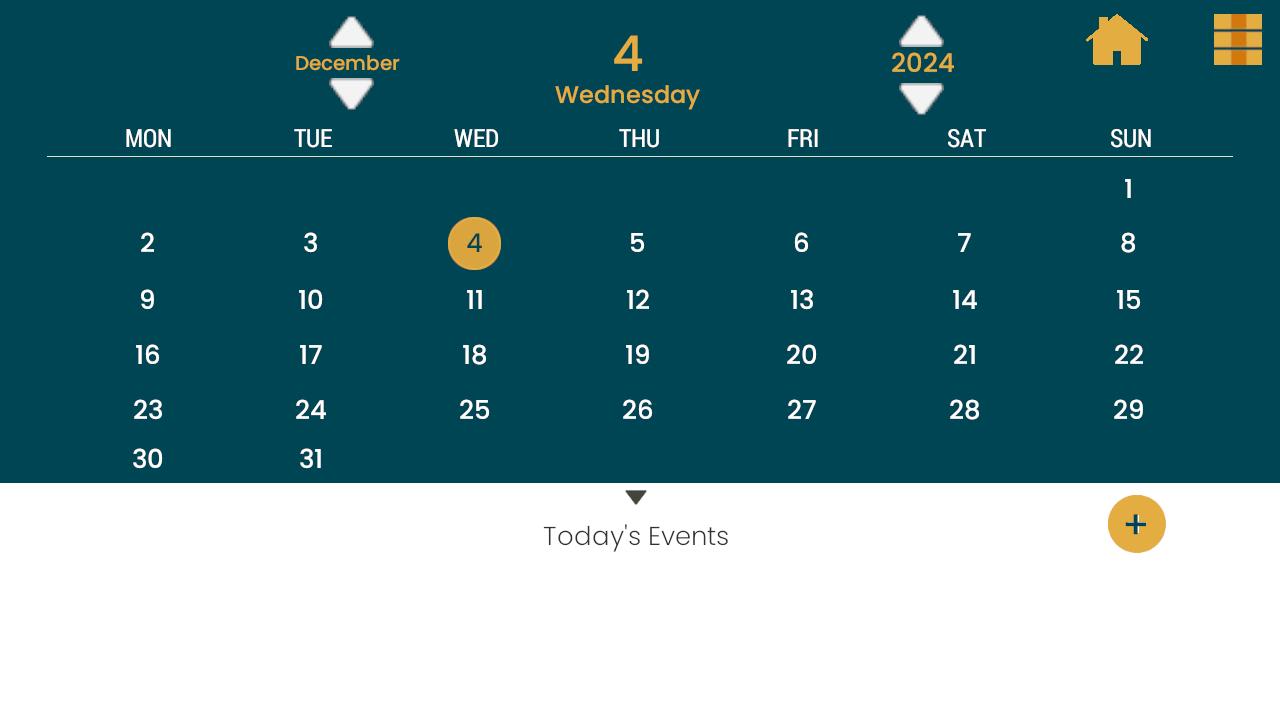Select December 1 on the calendar

(1128, 189)
